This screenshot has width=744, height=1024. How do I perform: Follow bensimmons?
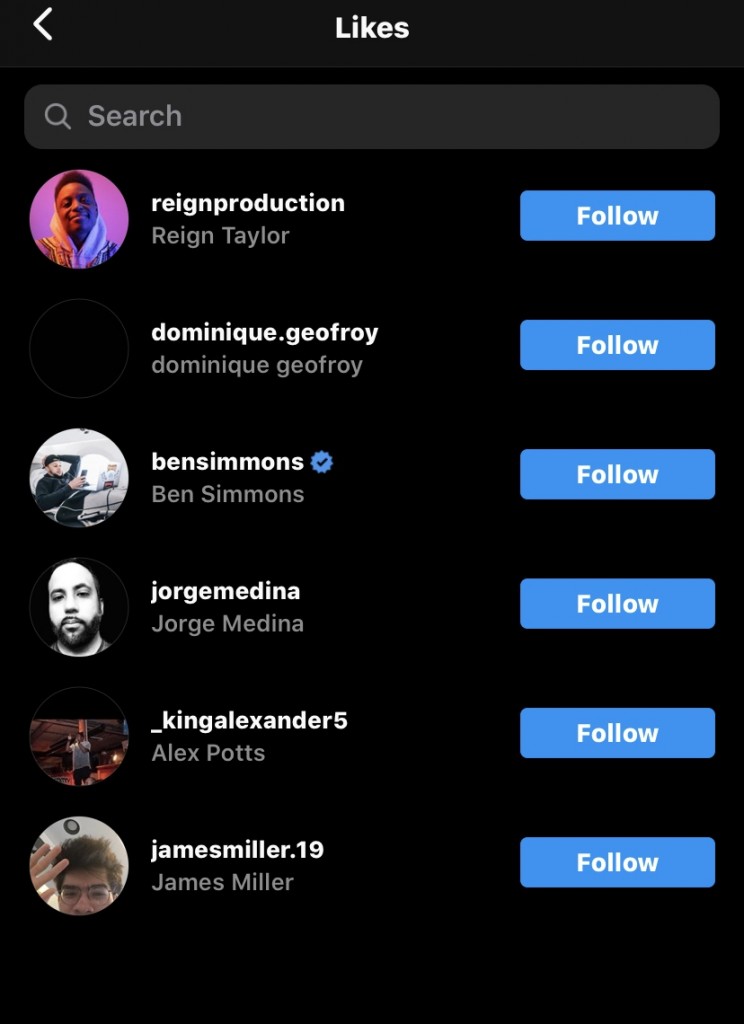617,474
